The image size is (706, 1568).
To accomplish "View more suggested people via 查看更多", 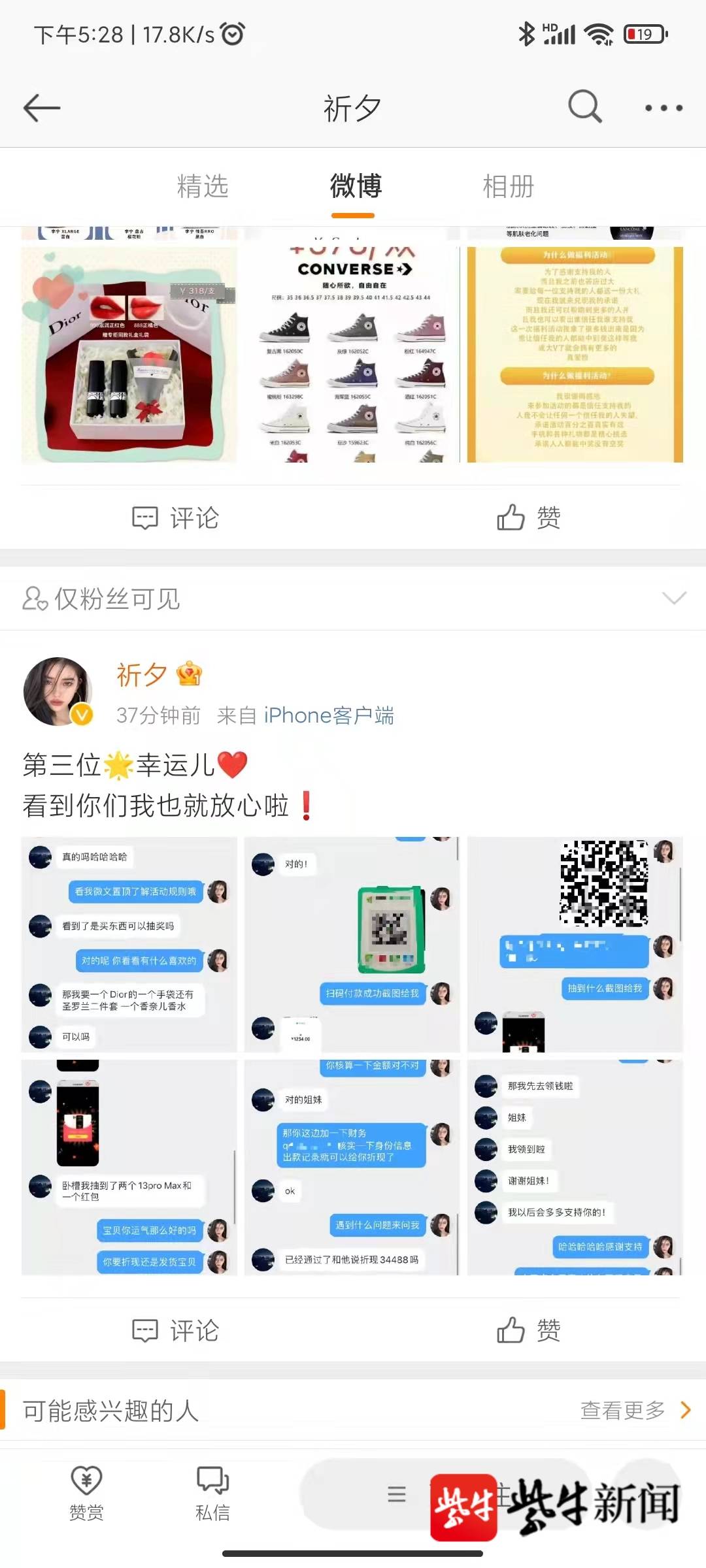I will (x=634, y=1411).
